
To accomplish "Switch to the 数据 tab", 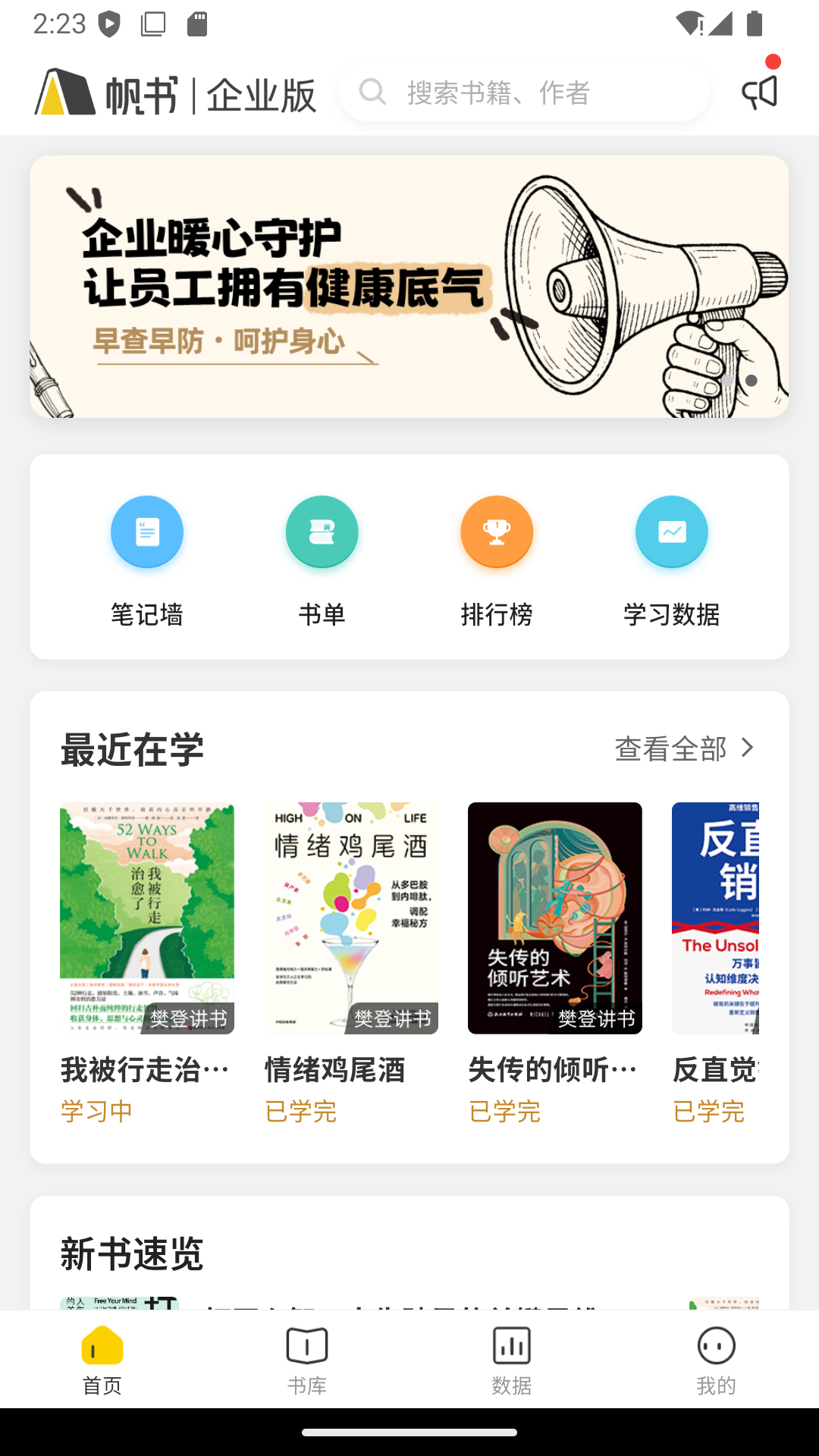I will click(512, 1360).
